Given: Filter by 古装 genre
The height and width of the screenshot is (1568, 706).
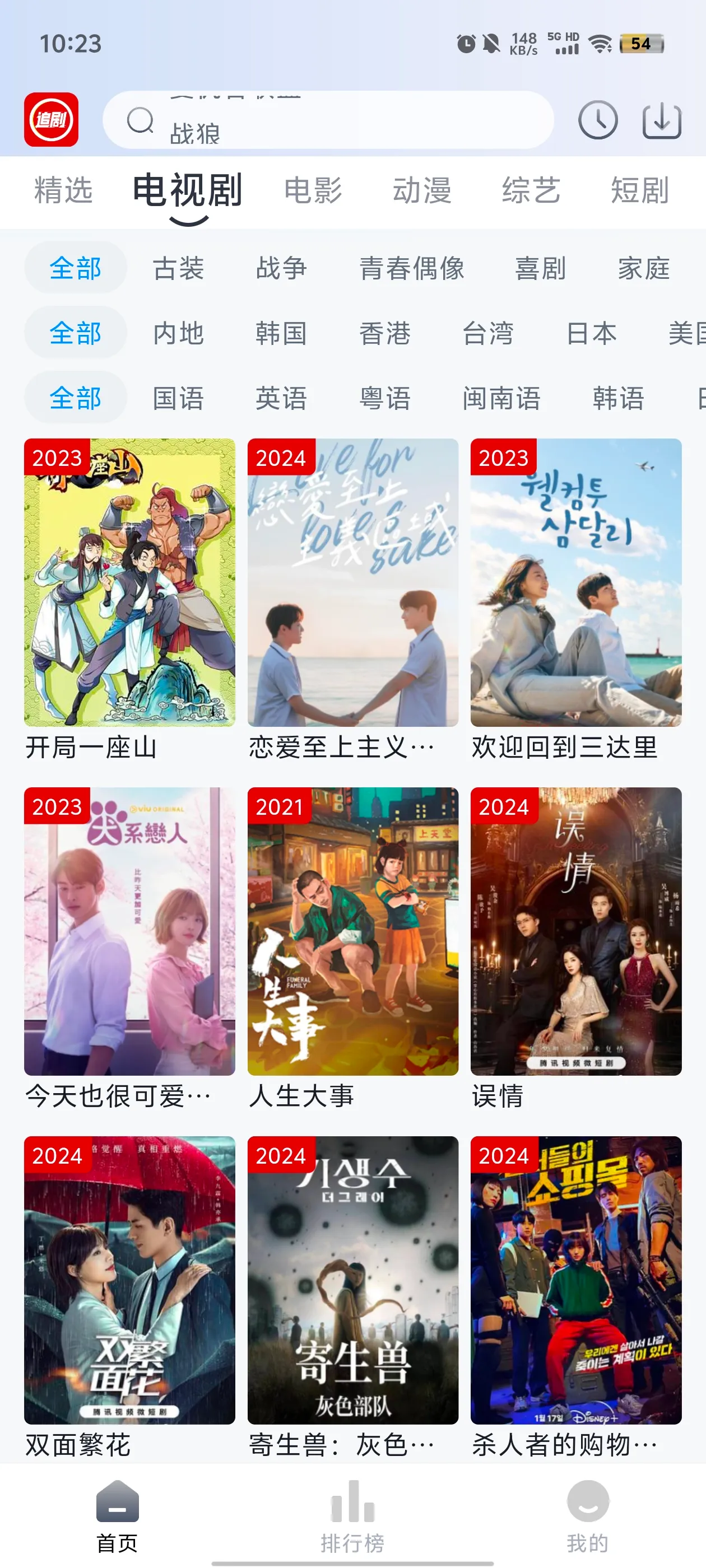Looking at the screenshot, I should (x=178, y=268).
